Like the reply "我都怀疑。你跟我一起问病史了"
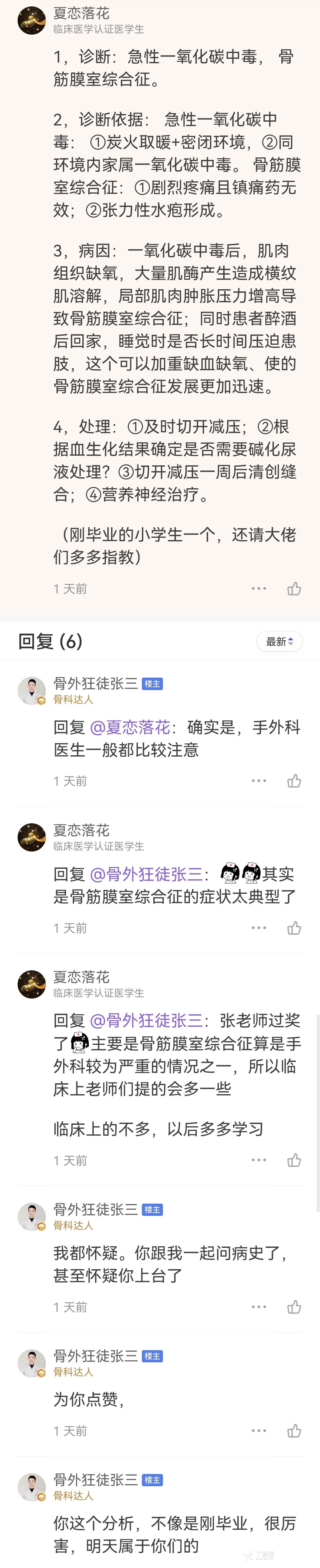 (x=294, y=1307)
